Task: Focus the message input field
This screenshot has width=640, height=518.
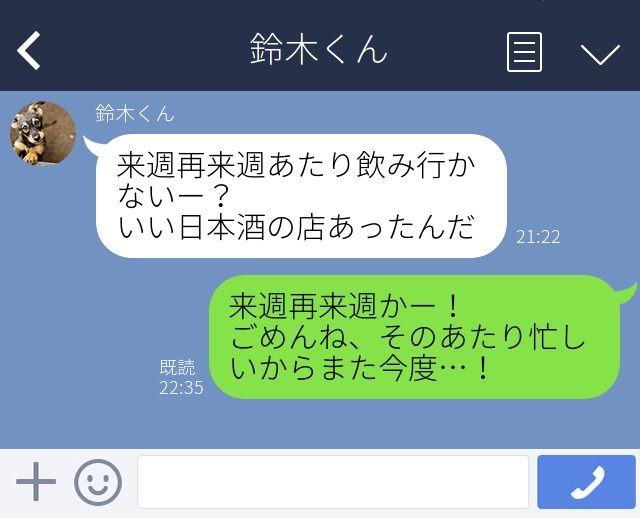Action: coord(332,483)
